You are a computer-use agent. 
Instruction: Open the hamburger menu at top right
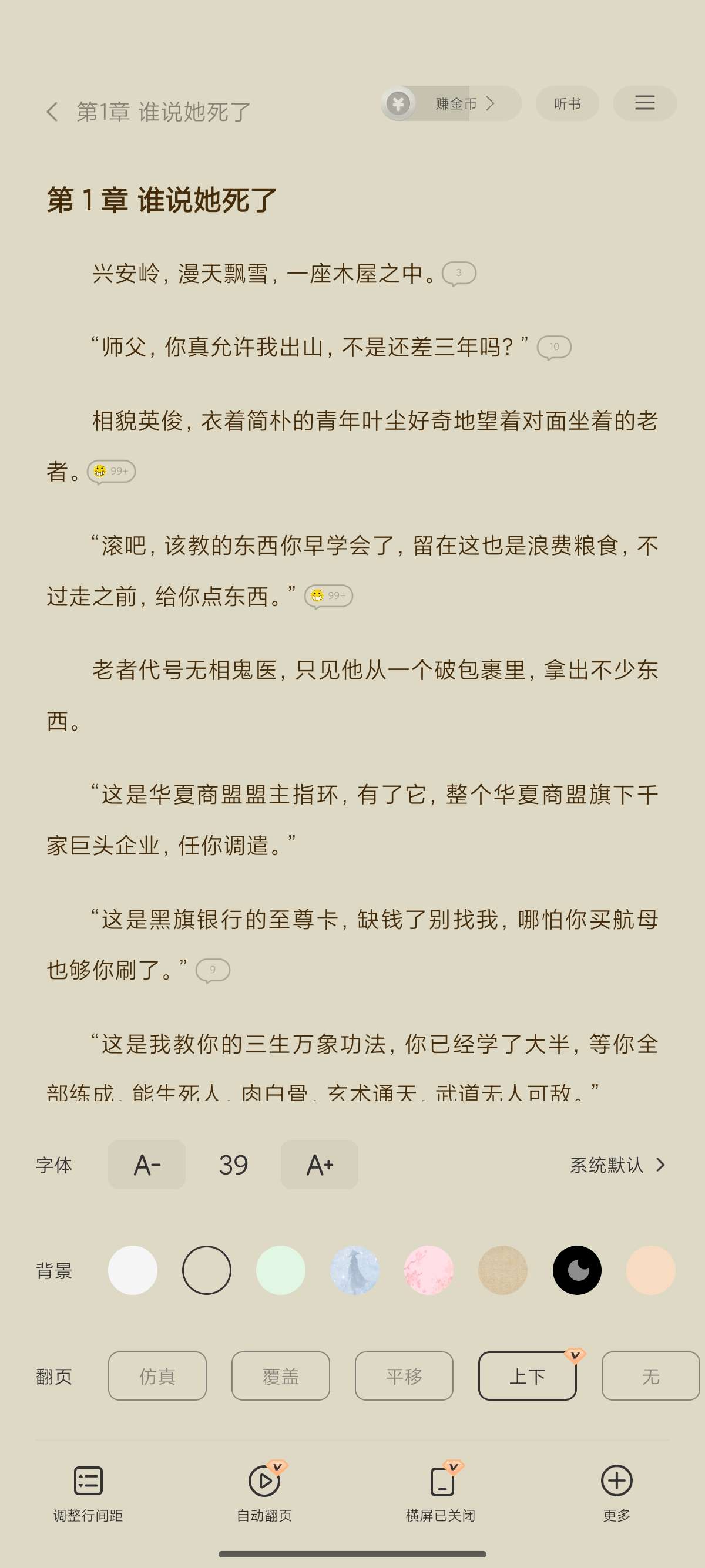(x=644, y=103)
